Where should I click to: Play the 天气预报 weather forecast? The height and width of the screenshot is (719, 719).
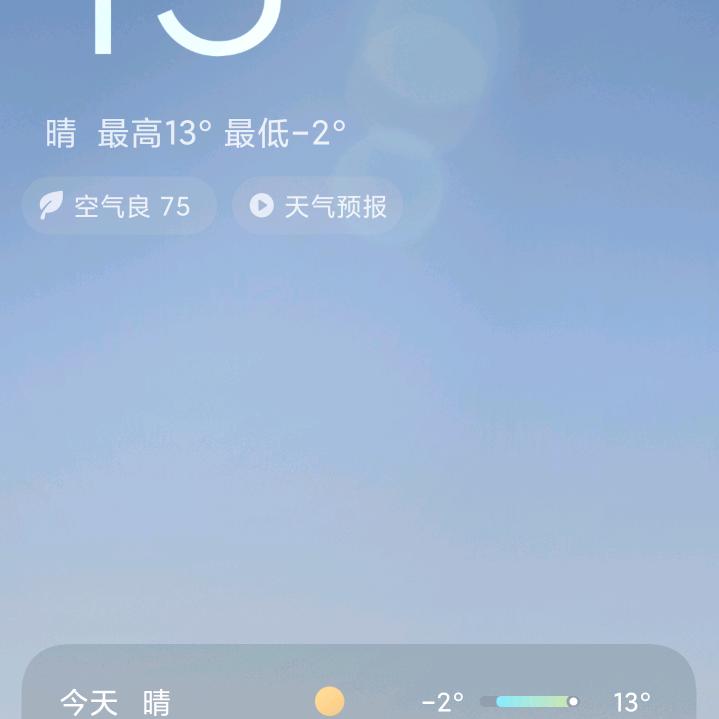pos(318,206)
